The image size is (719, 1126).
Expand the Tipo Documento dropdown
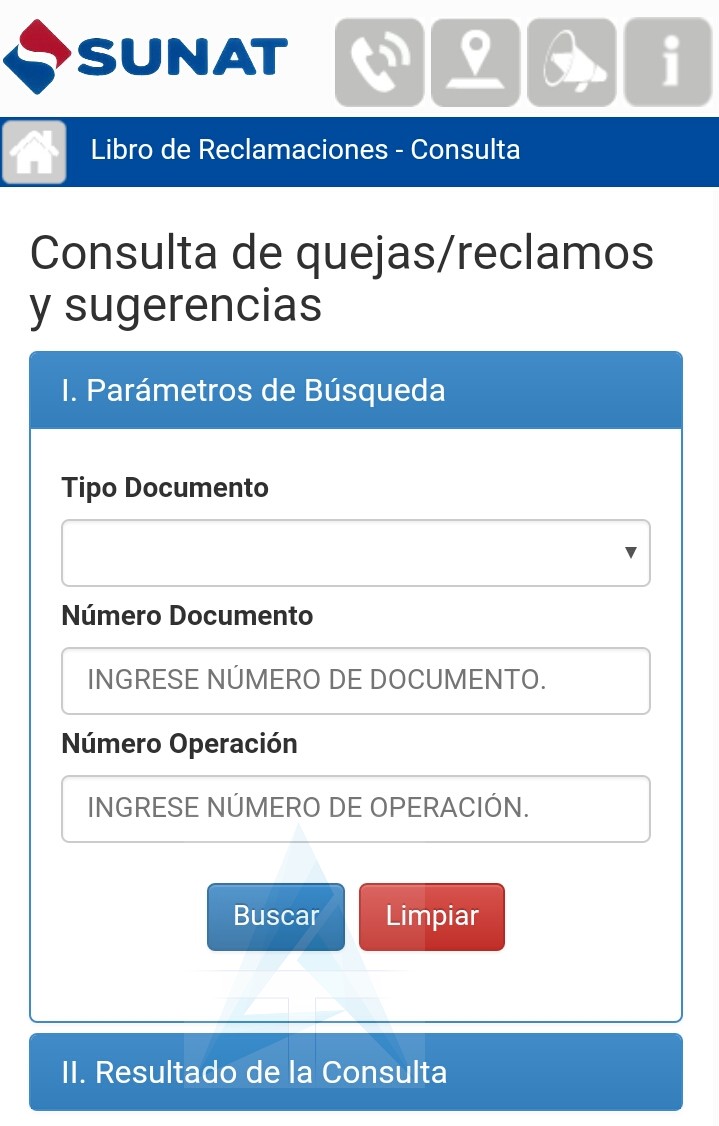(356, 552)
